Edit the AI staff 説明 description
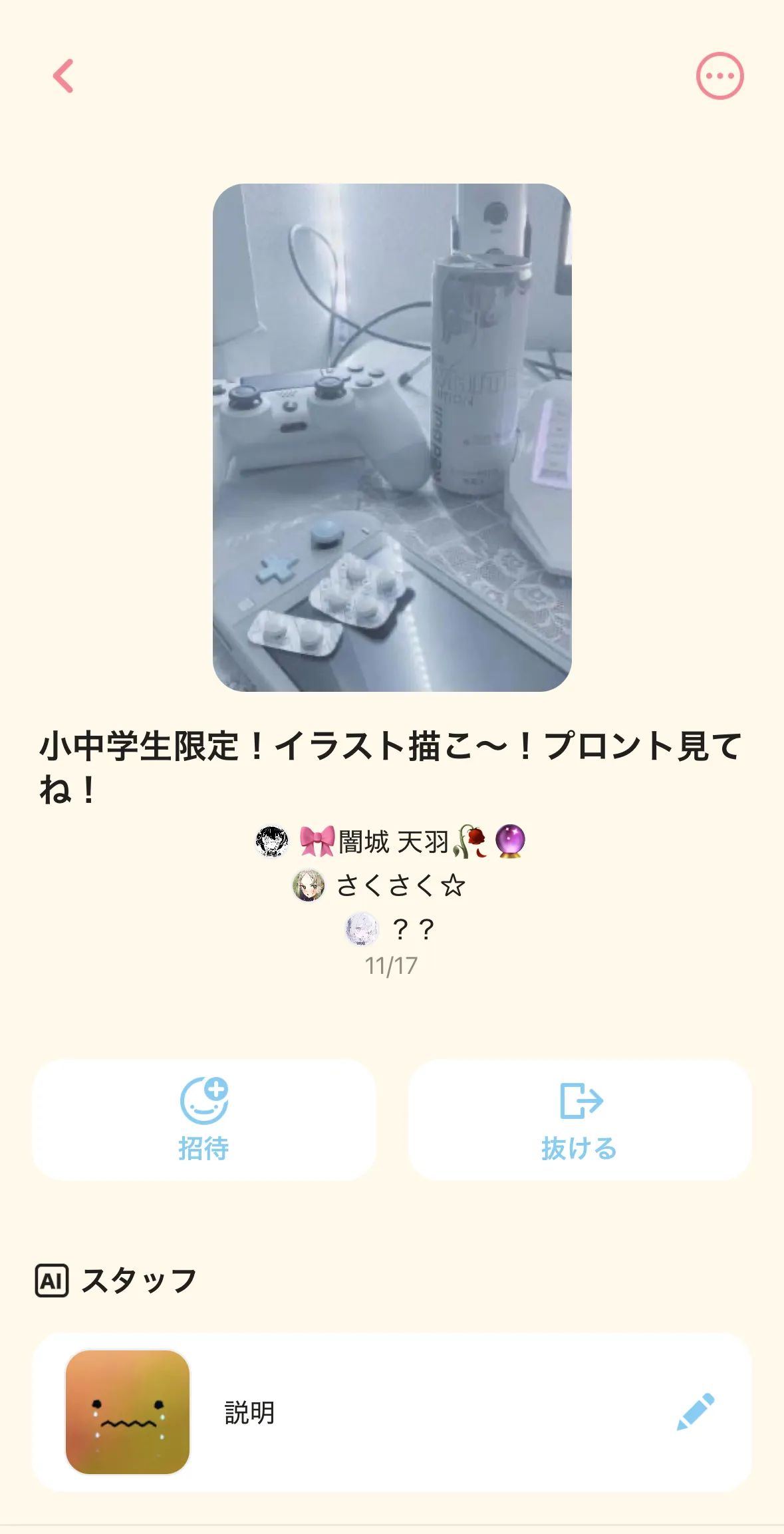784x1534 pixels. [695, 1412]
